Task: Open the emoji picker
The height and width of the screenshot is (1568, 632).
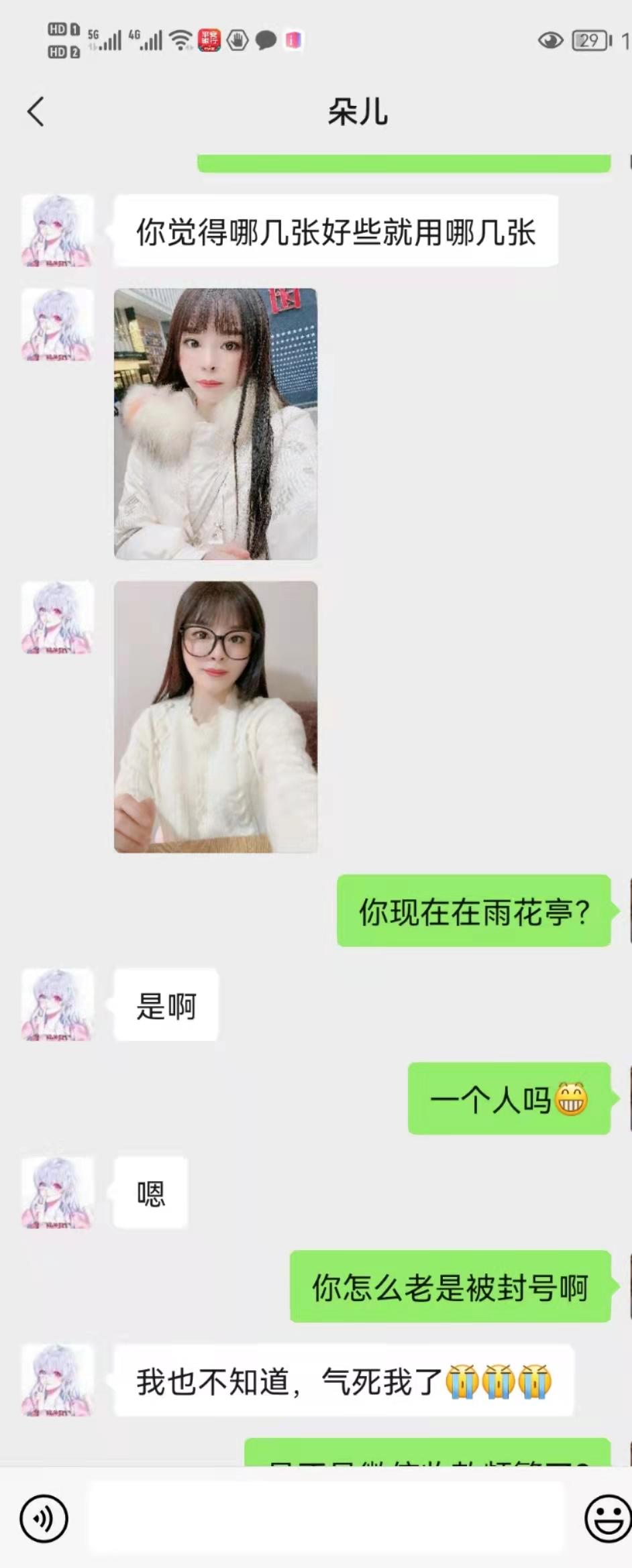Action: coord(607,1518)
